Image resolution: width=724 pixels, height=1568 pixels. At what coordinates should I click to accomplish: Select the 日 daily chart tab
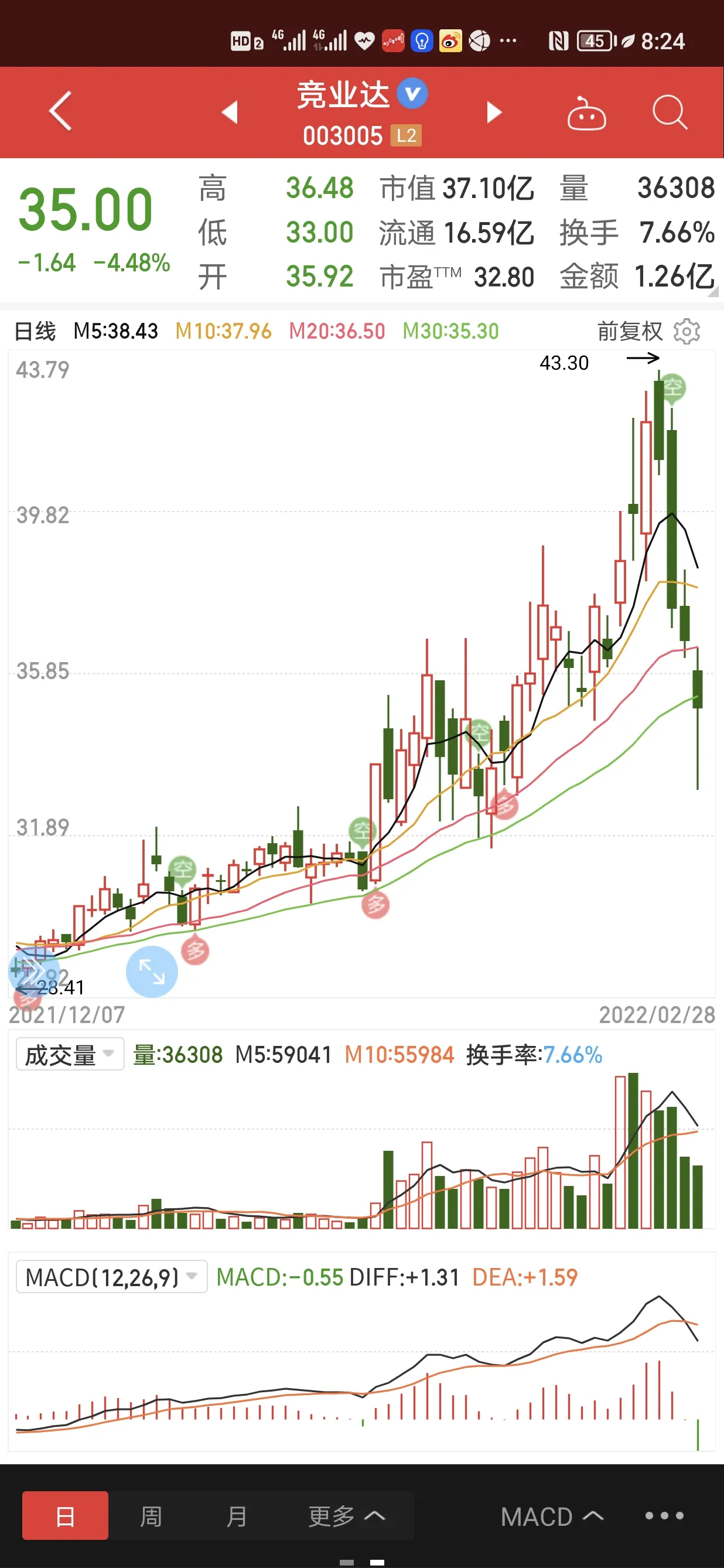tap(65, 1516)
